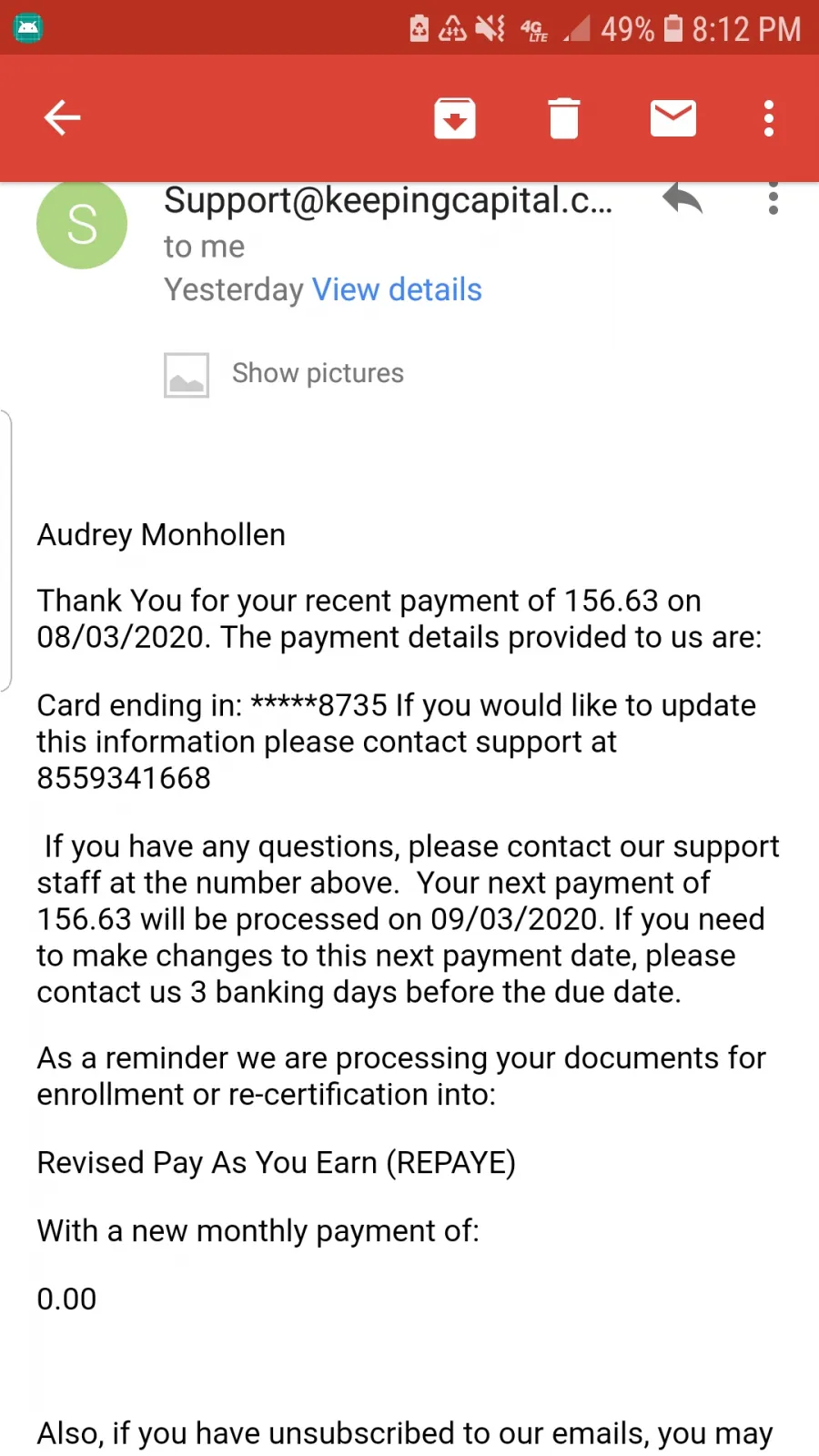Viewport: 819px width, 1456px height.
Task: Delete this email with the trash icon
Action: point(564,118)
